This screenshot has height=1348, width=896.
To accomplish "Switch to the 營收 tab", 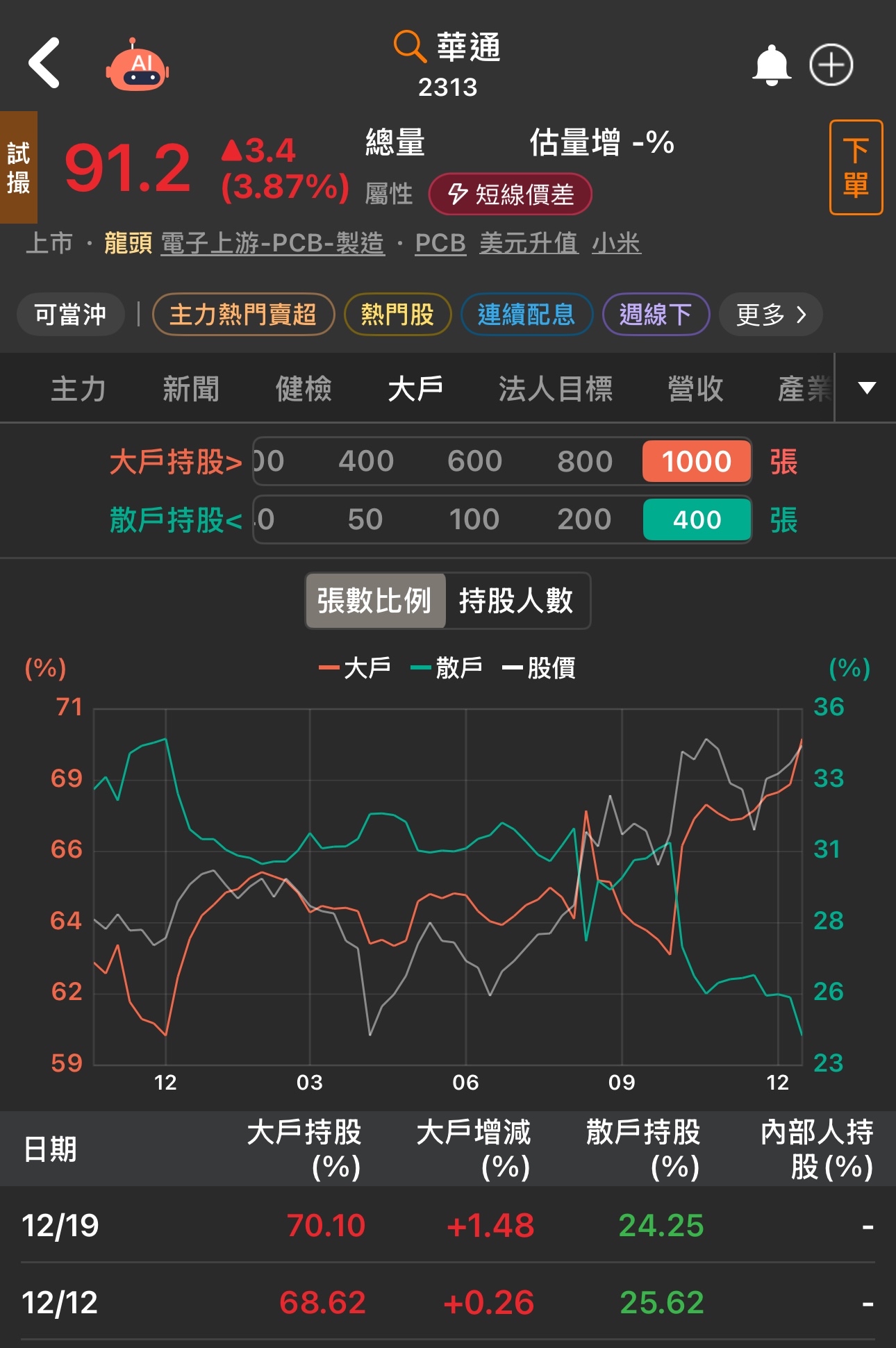I will [695, 388].
